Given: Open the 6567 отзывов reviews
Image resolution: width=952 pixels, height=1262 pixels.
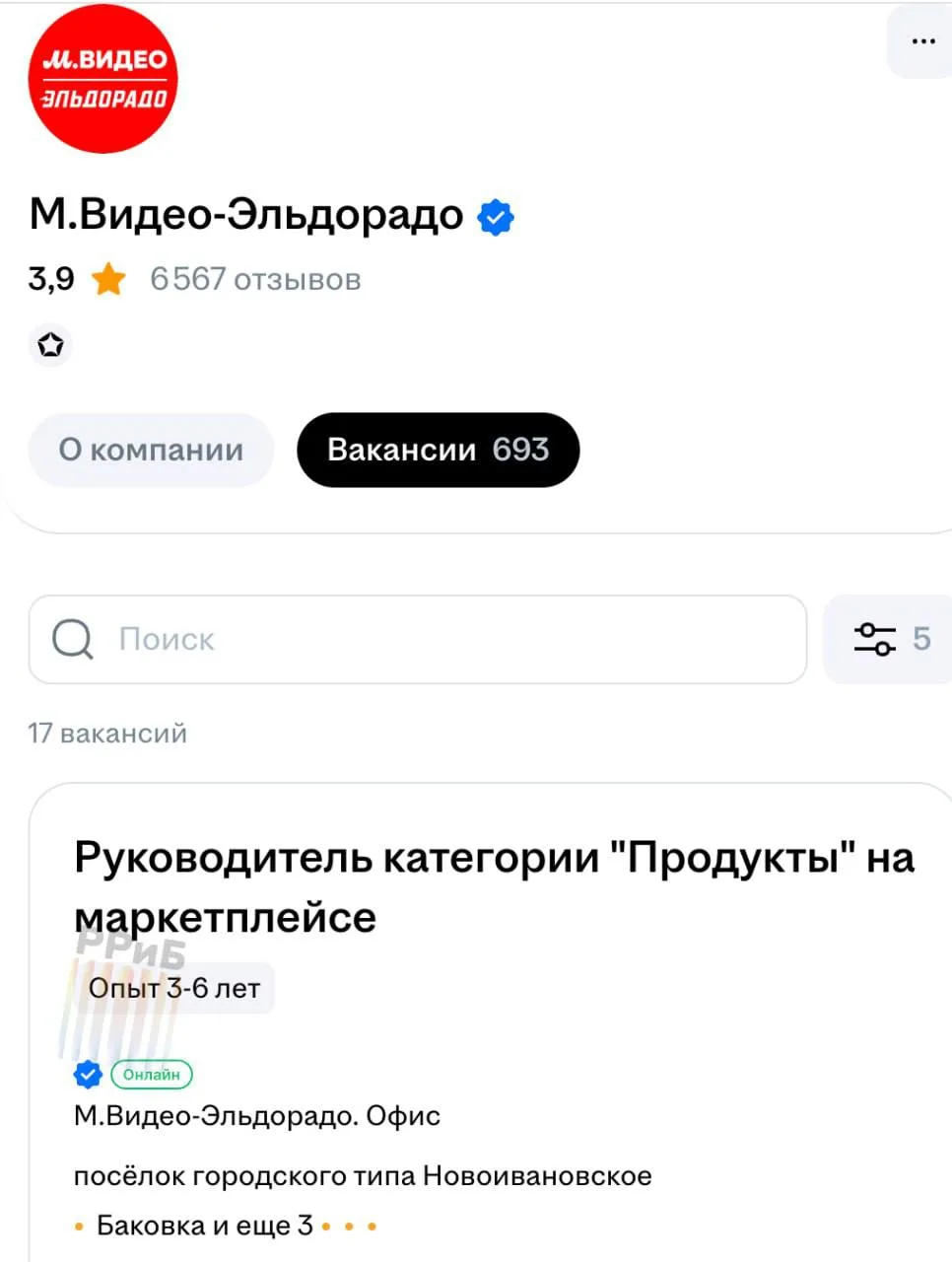Looking at the screenshot, I should [x=254, y=279].
